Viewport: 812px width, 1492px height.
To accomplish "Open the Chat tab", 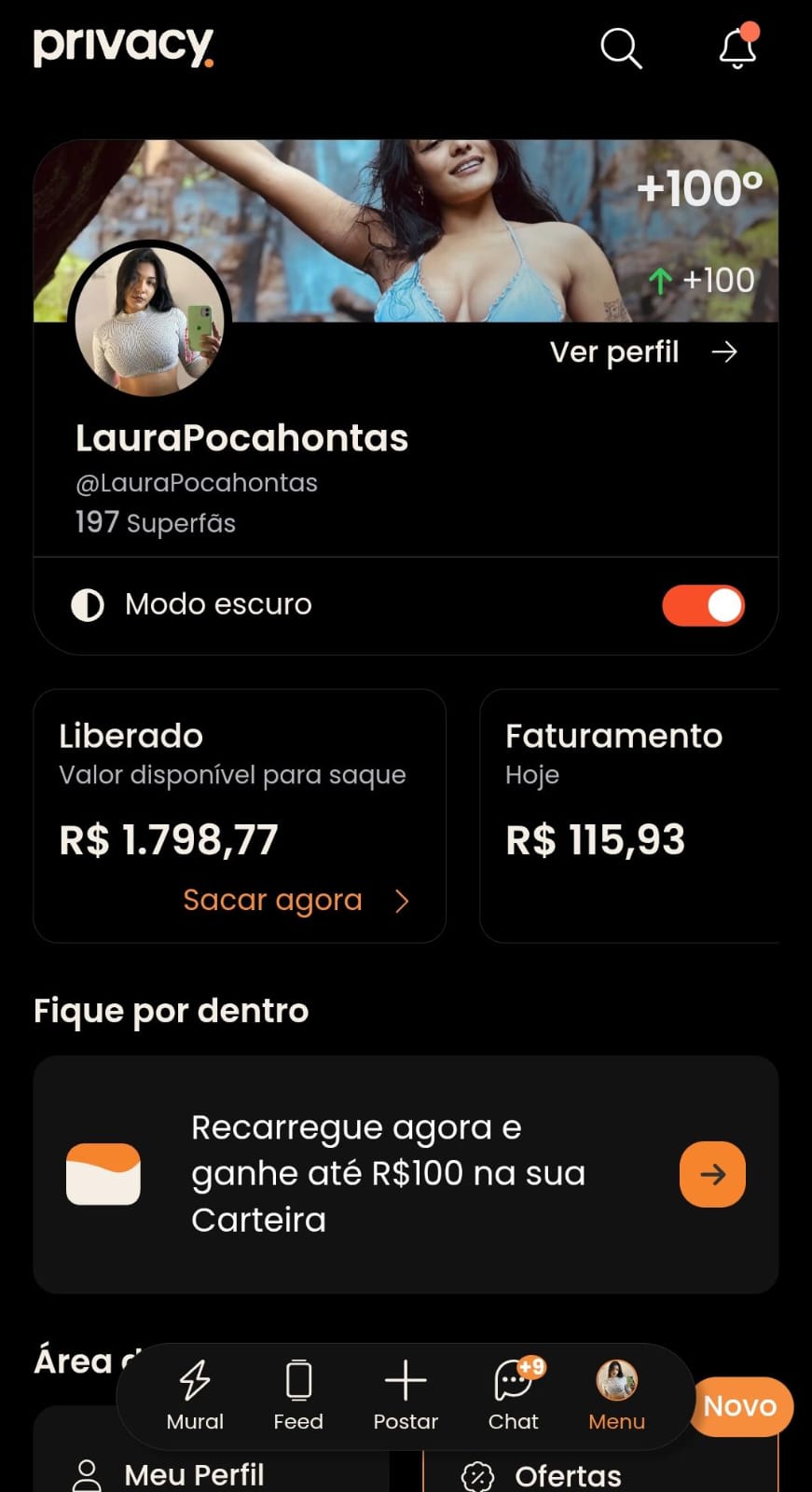I will (x=514, y=1395).
